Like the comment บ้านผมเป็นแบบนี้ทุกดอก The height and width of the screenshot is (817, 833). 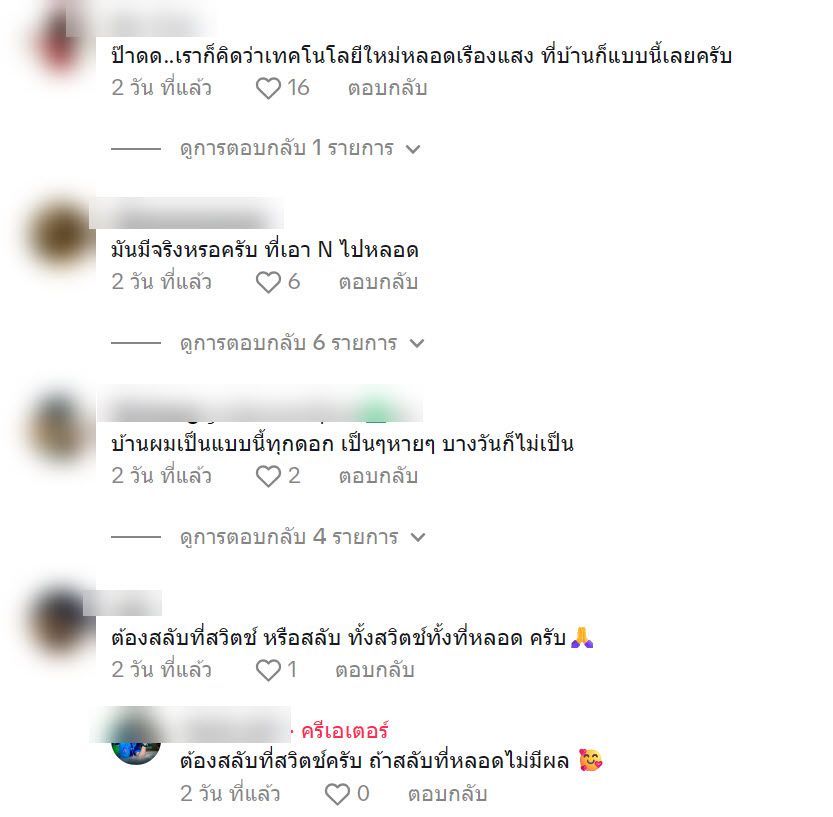point(269,476)
